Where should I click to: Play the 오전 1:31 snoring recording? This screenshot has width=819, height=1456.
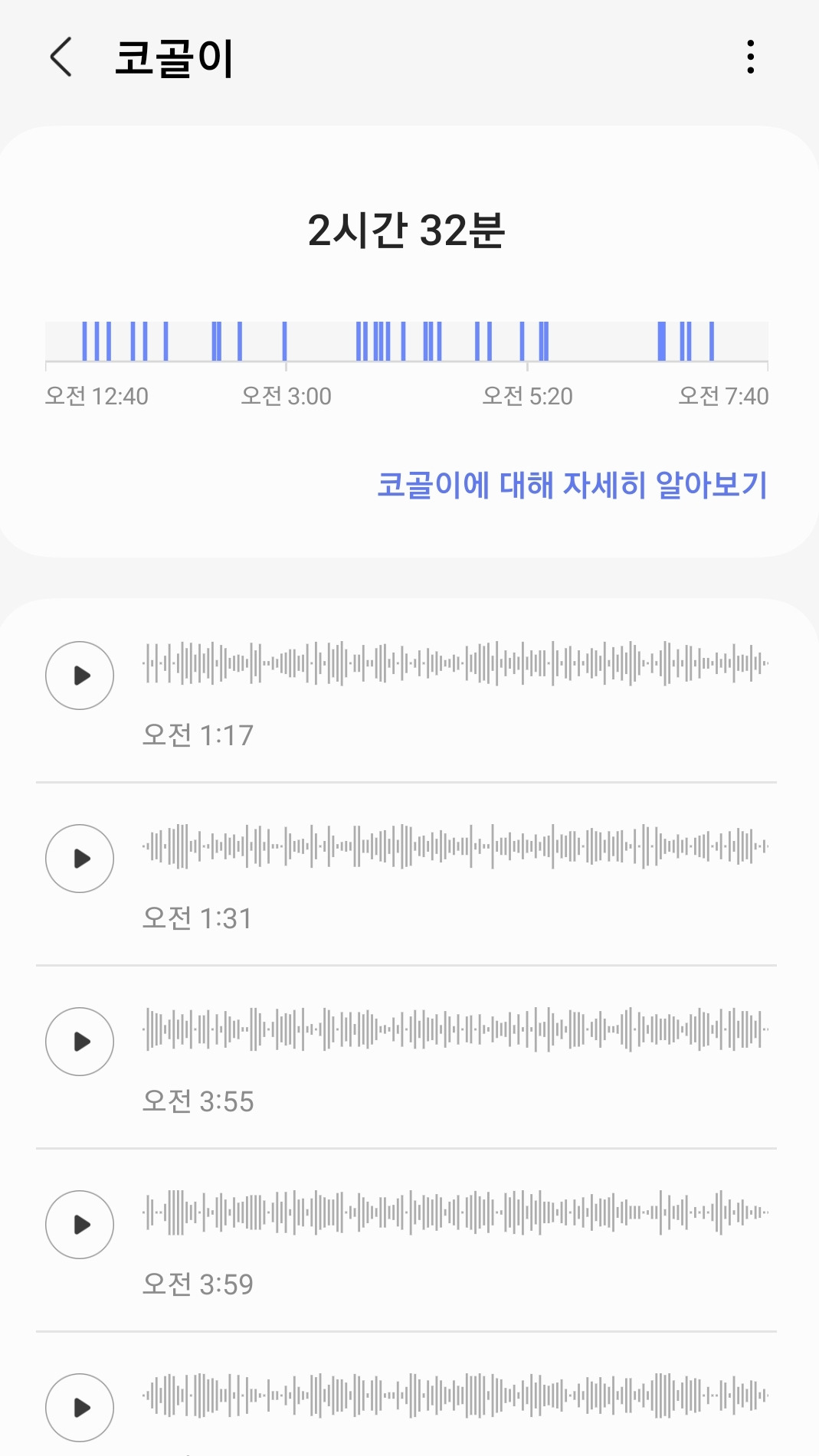coord(80,859)
